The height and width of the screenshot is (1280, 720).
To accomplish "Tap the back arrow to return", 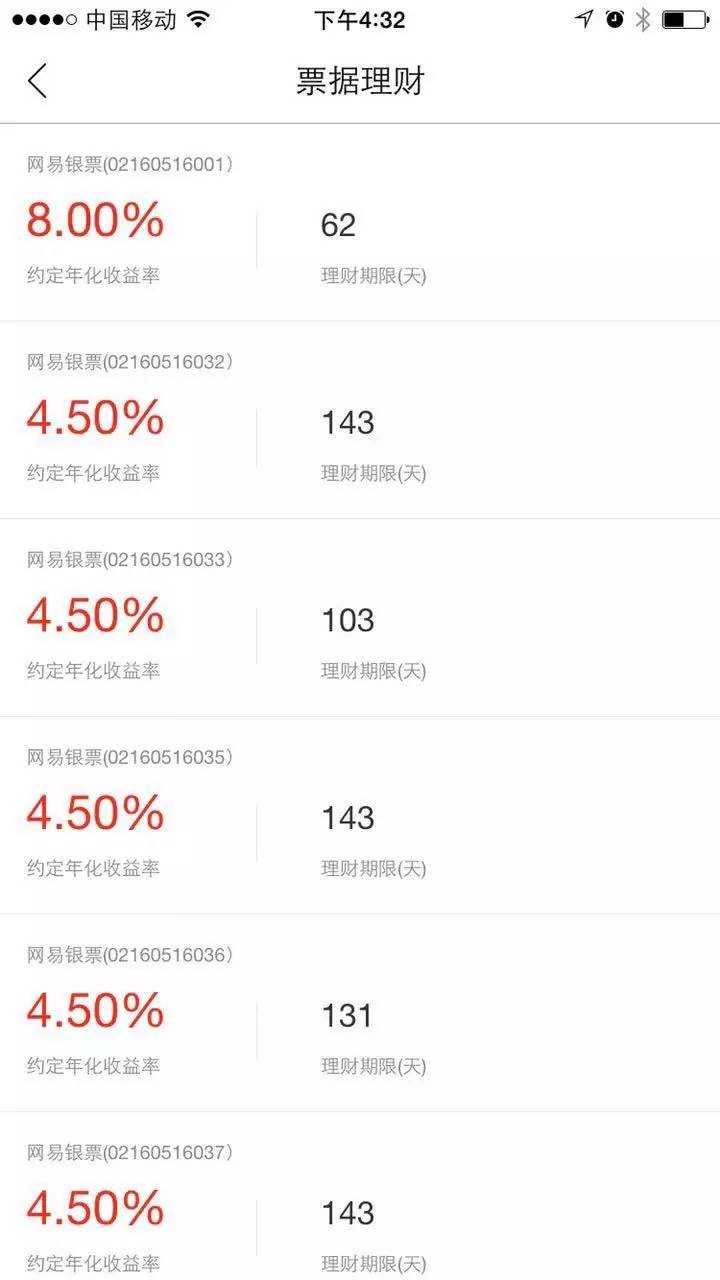I will (38, 80).
